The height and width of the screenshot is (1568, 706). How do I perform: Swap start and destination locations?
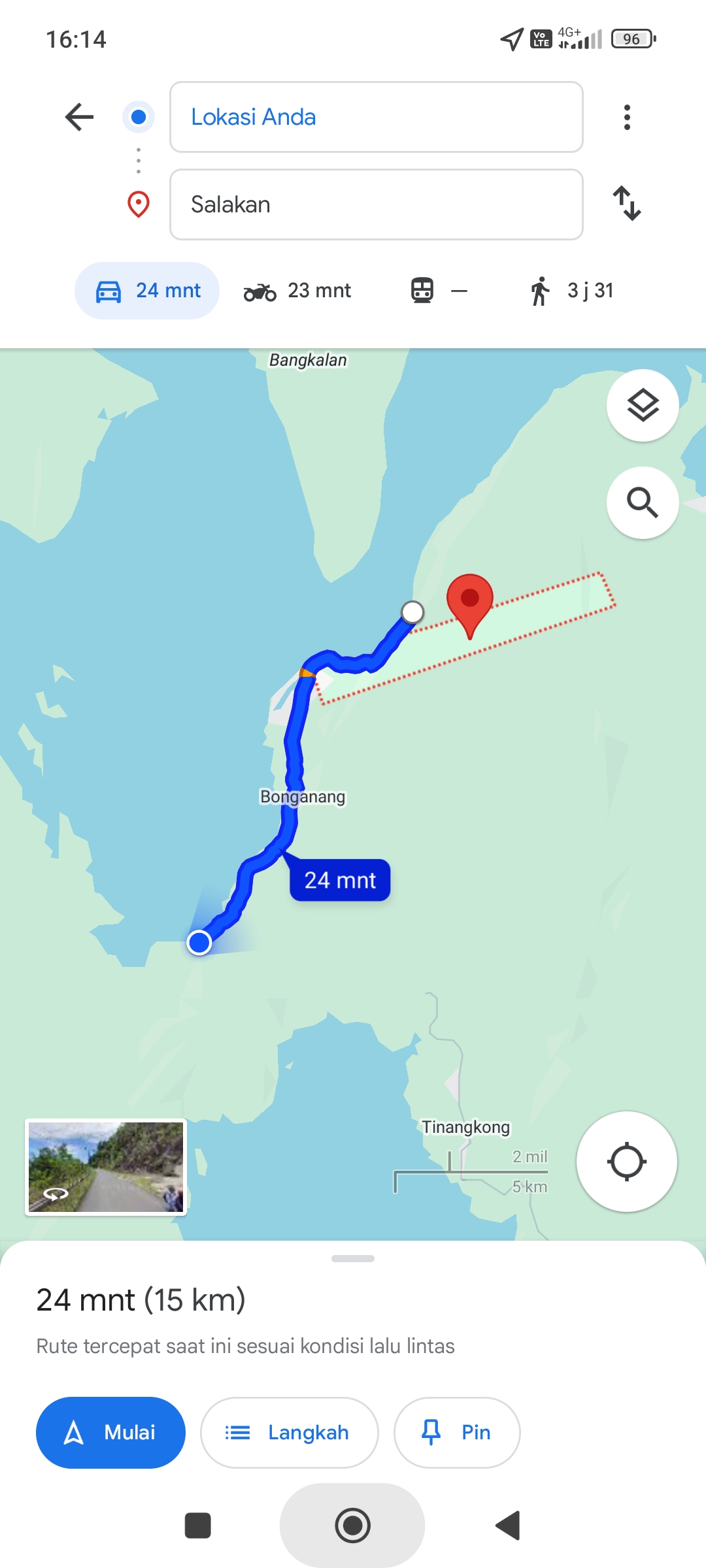[627, 203]
